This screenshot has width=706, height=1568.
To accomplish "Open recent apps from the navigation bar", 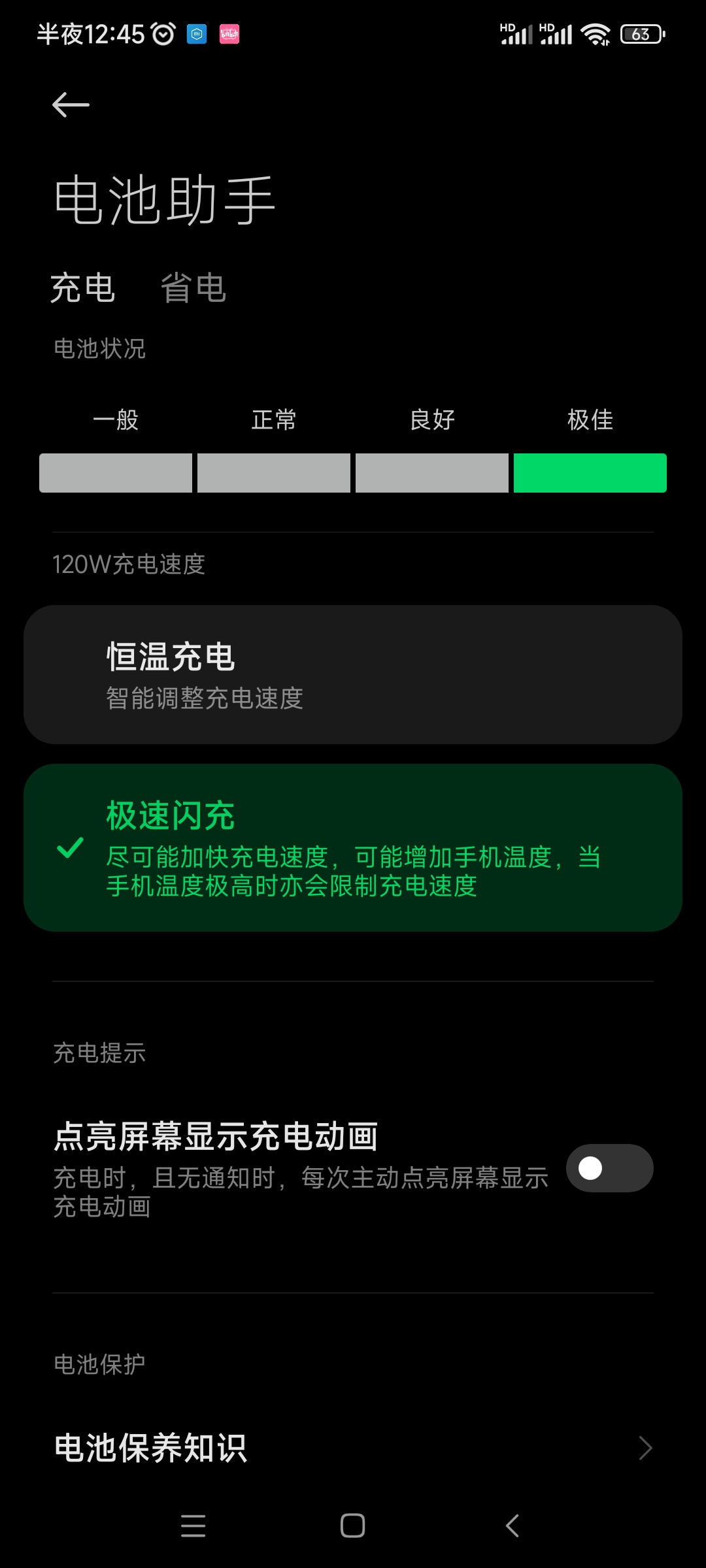I will click(x=193, y=1526).
